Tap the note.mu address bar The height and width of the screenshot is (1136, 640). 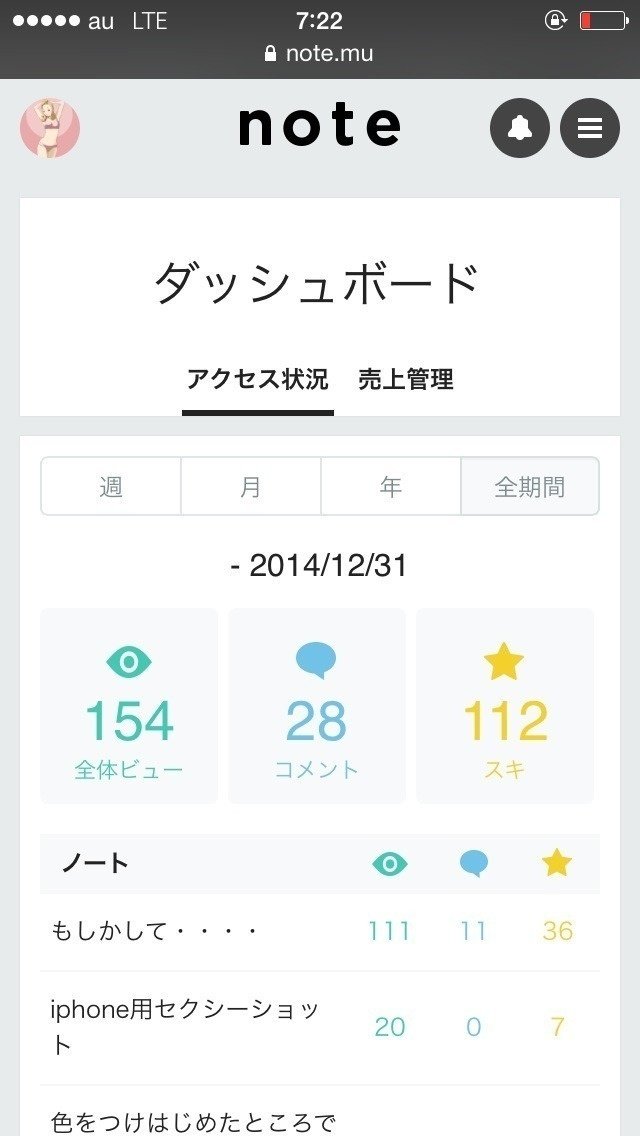click(320, 53)
